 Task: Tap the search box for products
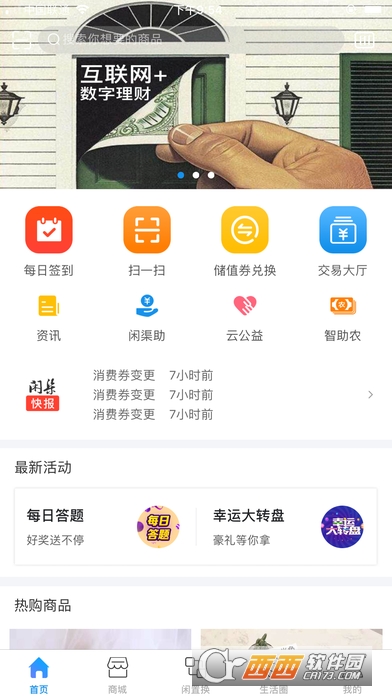click(191, 40)
